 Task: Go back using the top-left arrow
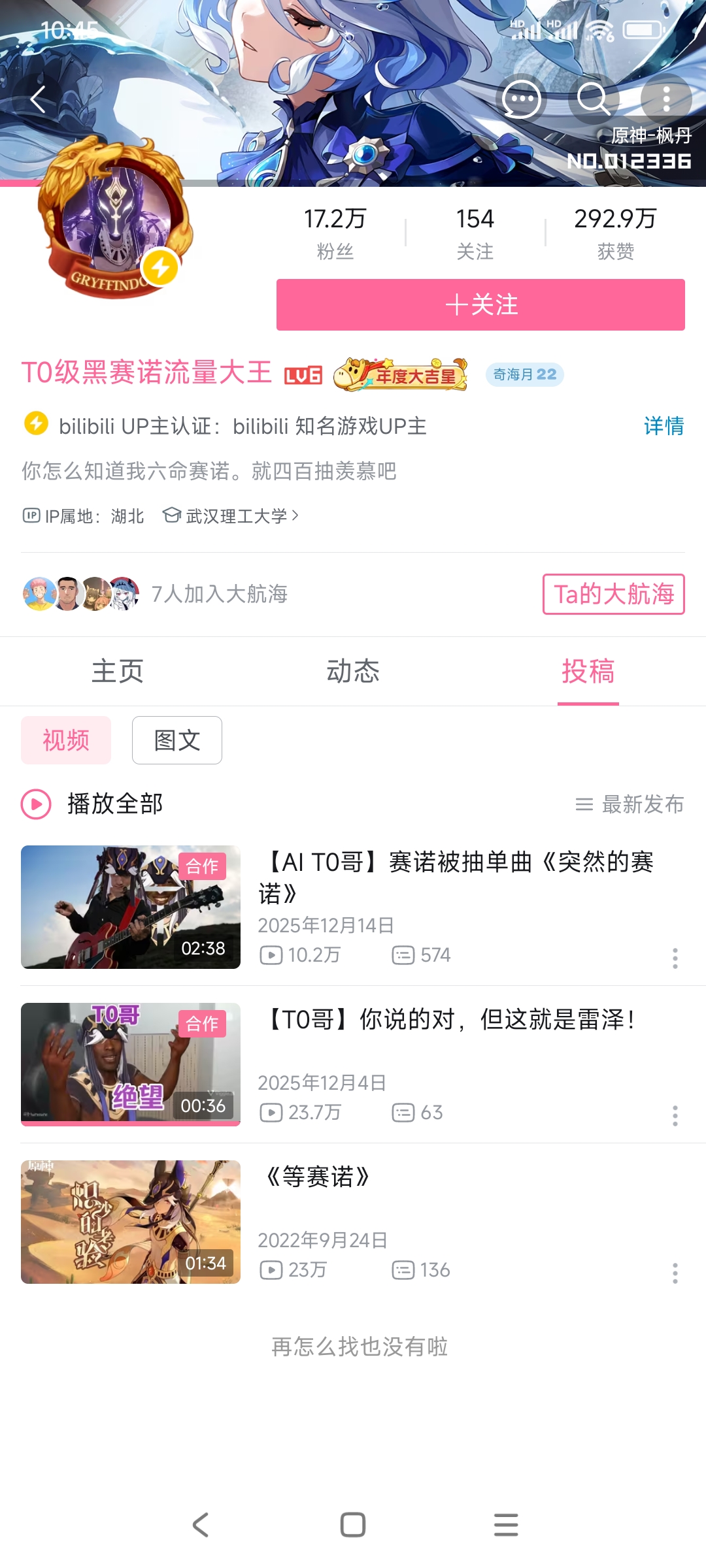coord(38,100)
